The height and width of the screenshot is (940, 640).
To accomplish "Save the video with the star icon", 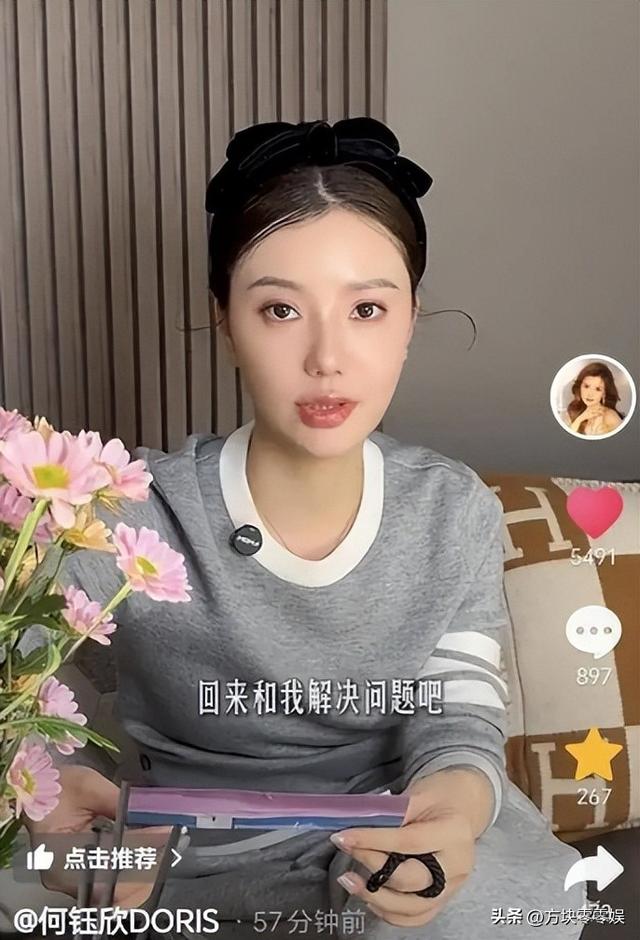I will (593, 755).
